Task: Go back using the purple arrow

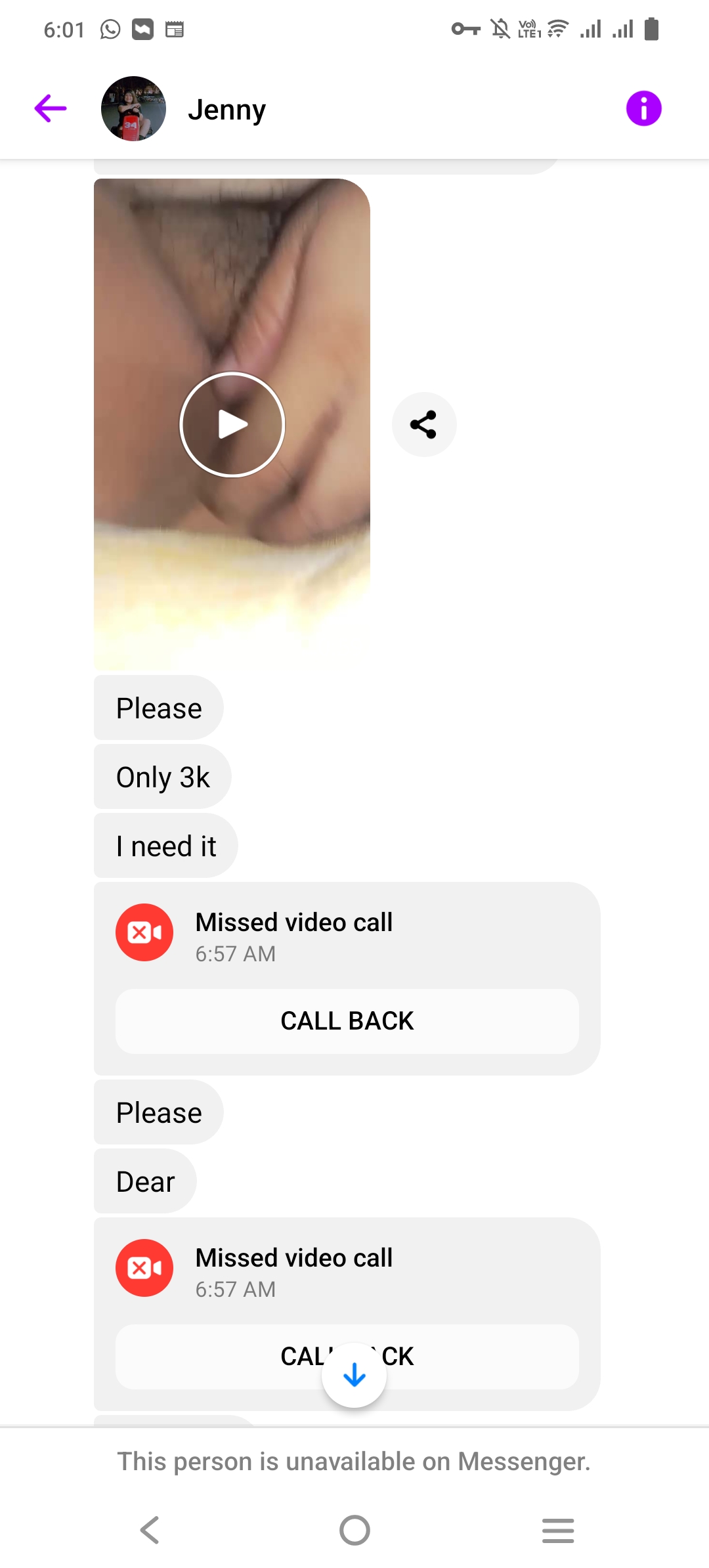Action: tap(51, 108)
